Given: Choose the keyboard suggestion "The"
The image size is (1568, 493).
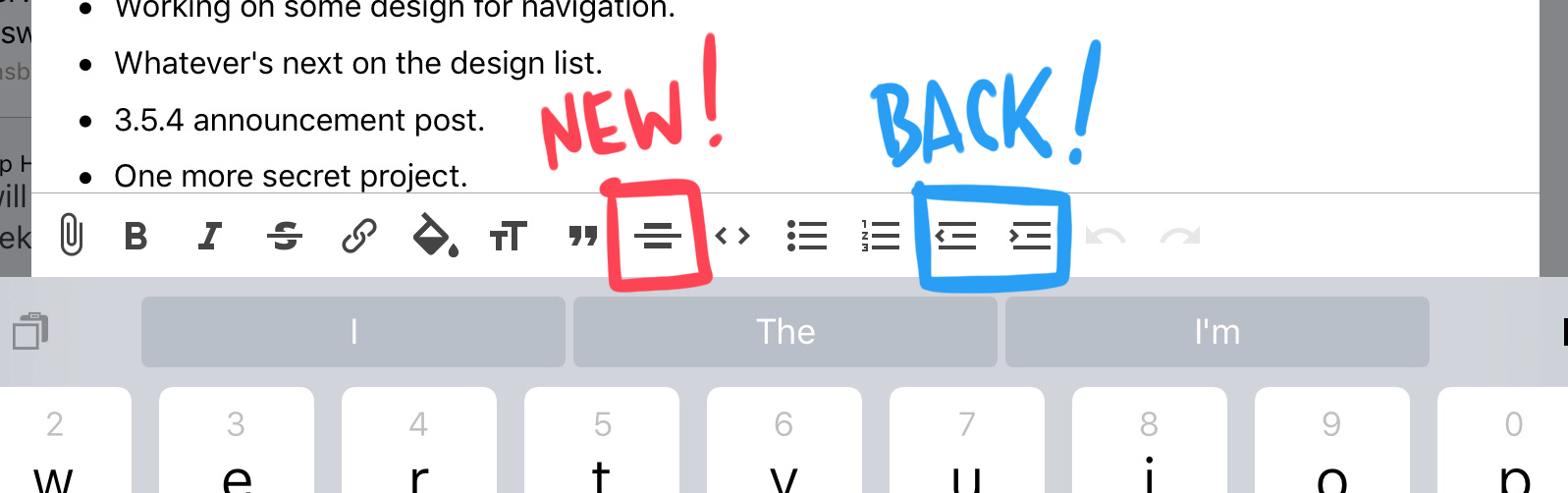Looking at the screenshot, I should 784,332.
